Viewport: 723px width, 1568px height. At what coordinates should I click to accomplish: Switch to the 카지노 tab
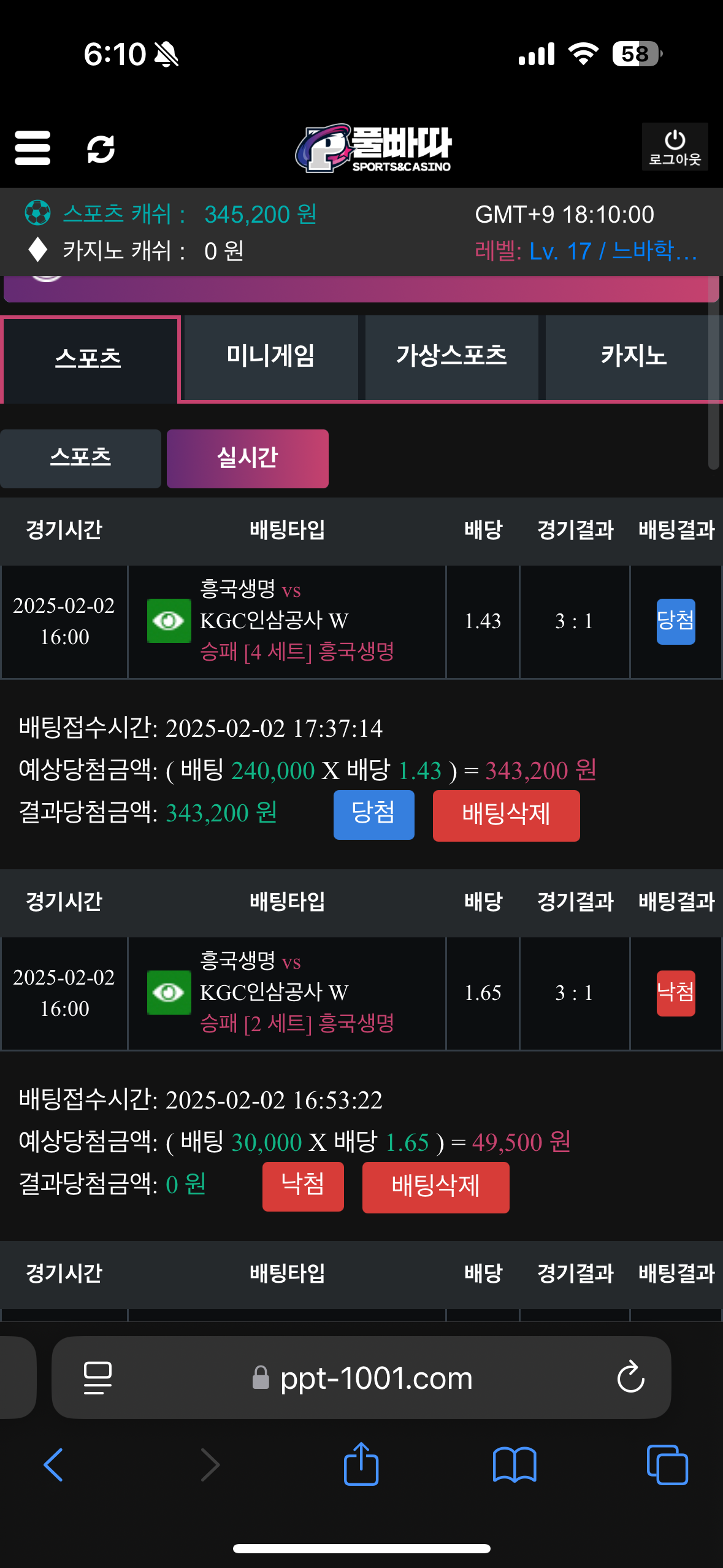coord(633,356)
